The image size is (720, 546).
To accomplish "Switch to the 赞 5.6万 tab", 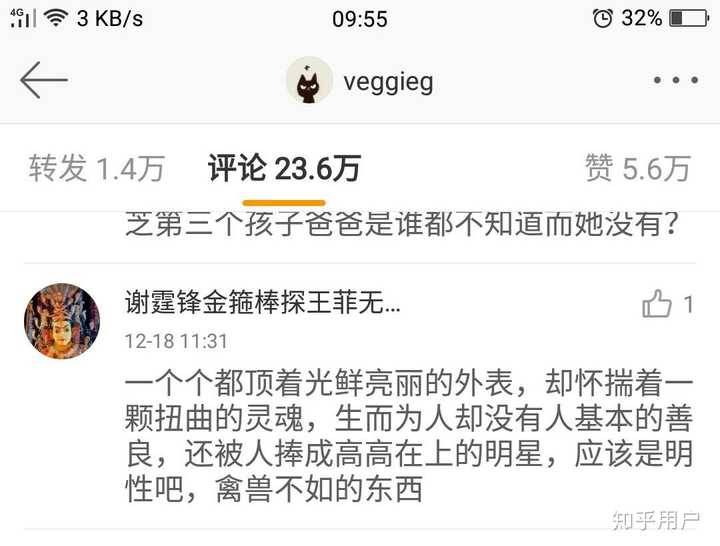I will [x=637, y=169].
